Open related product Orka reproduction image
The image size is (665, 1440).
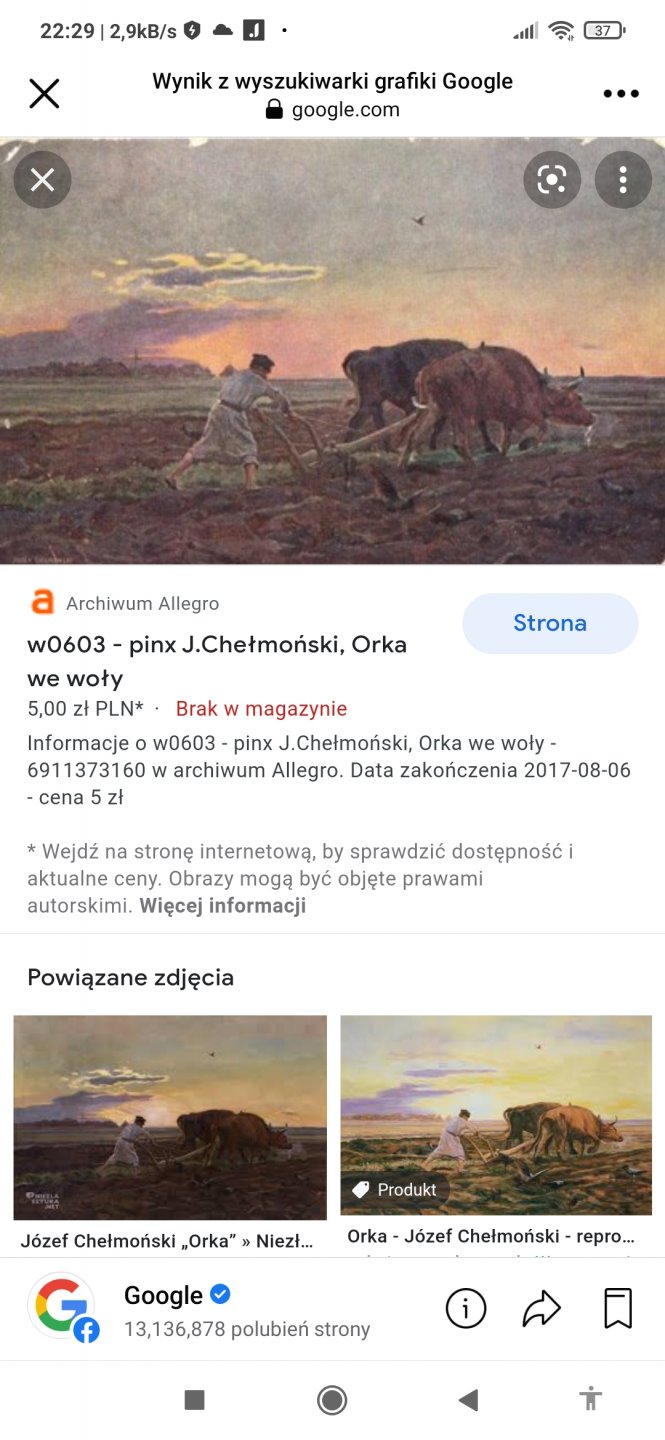click(496, 1115)
